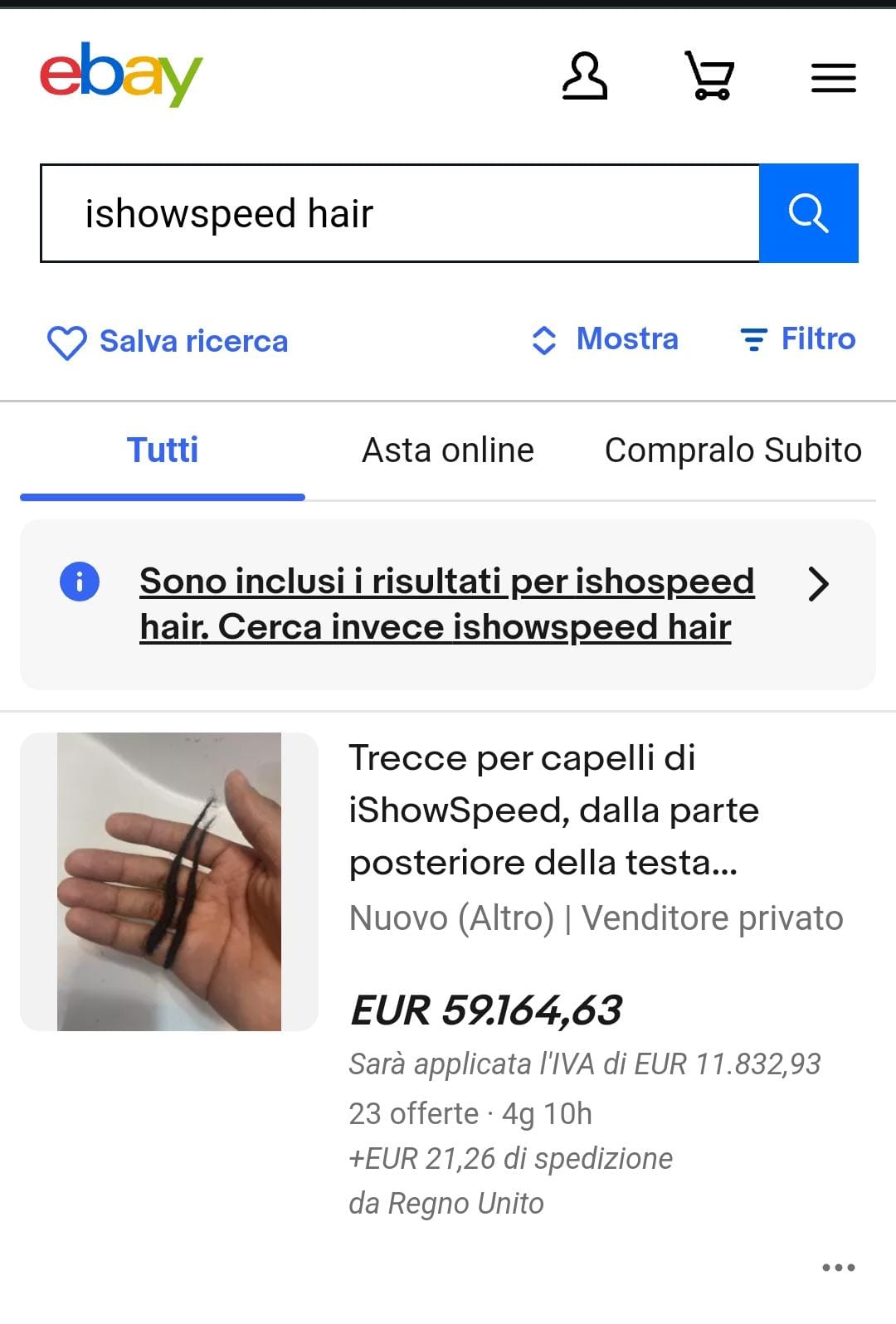Image resolution: width=896 pixels, height=1324 pixels.
Task: Switch to the Asta online tab
Action: pyautogui.click(x=448, y=450)
